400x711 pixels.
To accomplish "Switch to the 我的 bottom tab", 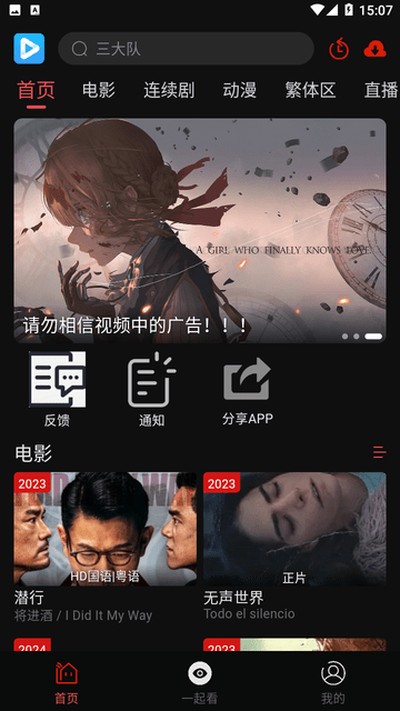I will 333,682.
